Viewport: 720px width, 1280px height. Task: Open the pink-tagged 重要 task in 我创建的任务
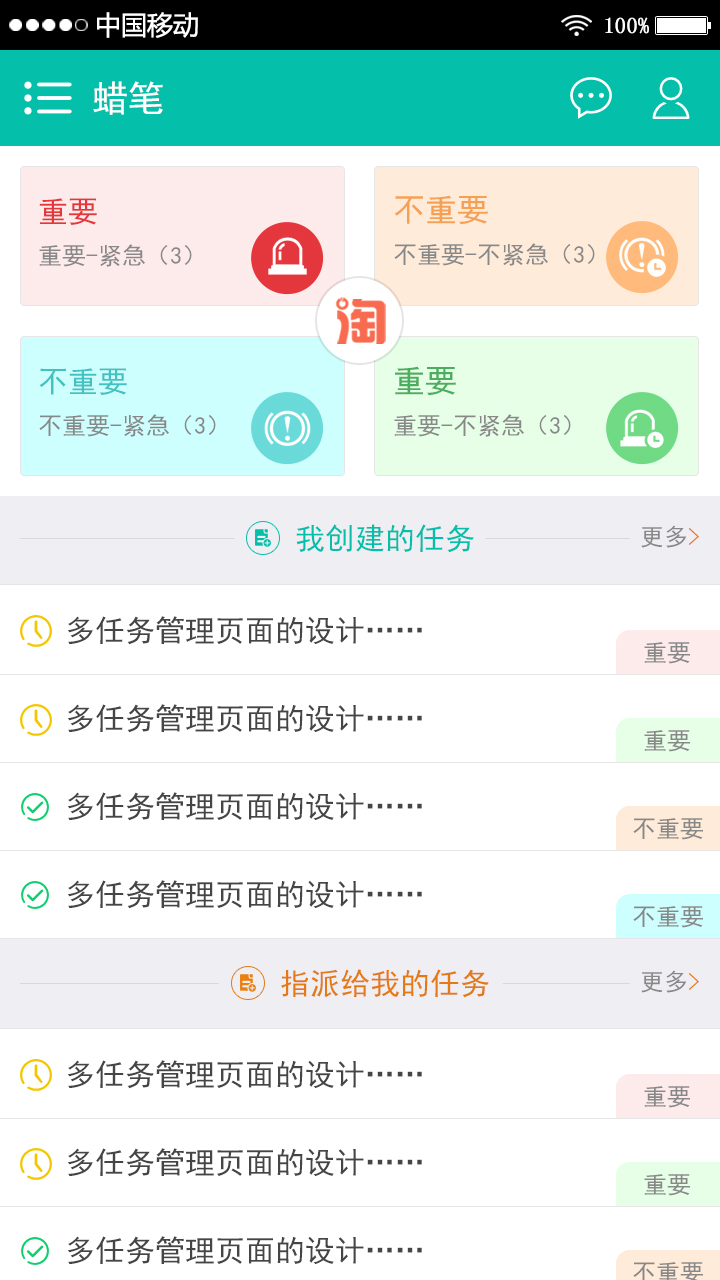[360, 630]
